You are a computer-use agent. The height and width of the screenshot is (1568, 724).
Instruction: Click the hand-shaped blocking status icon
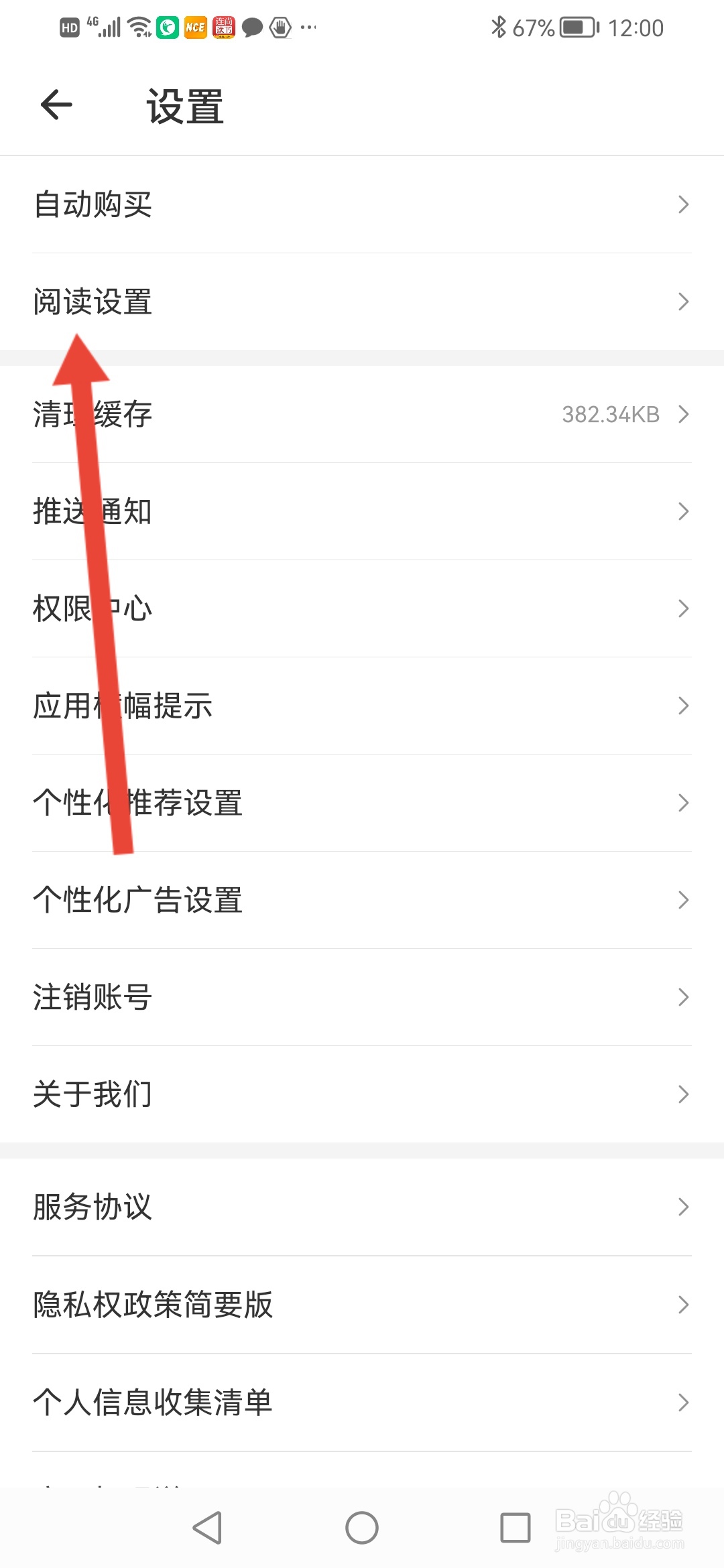279,27
